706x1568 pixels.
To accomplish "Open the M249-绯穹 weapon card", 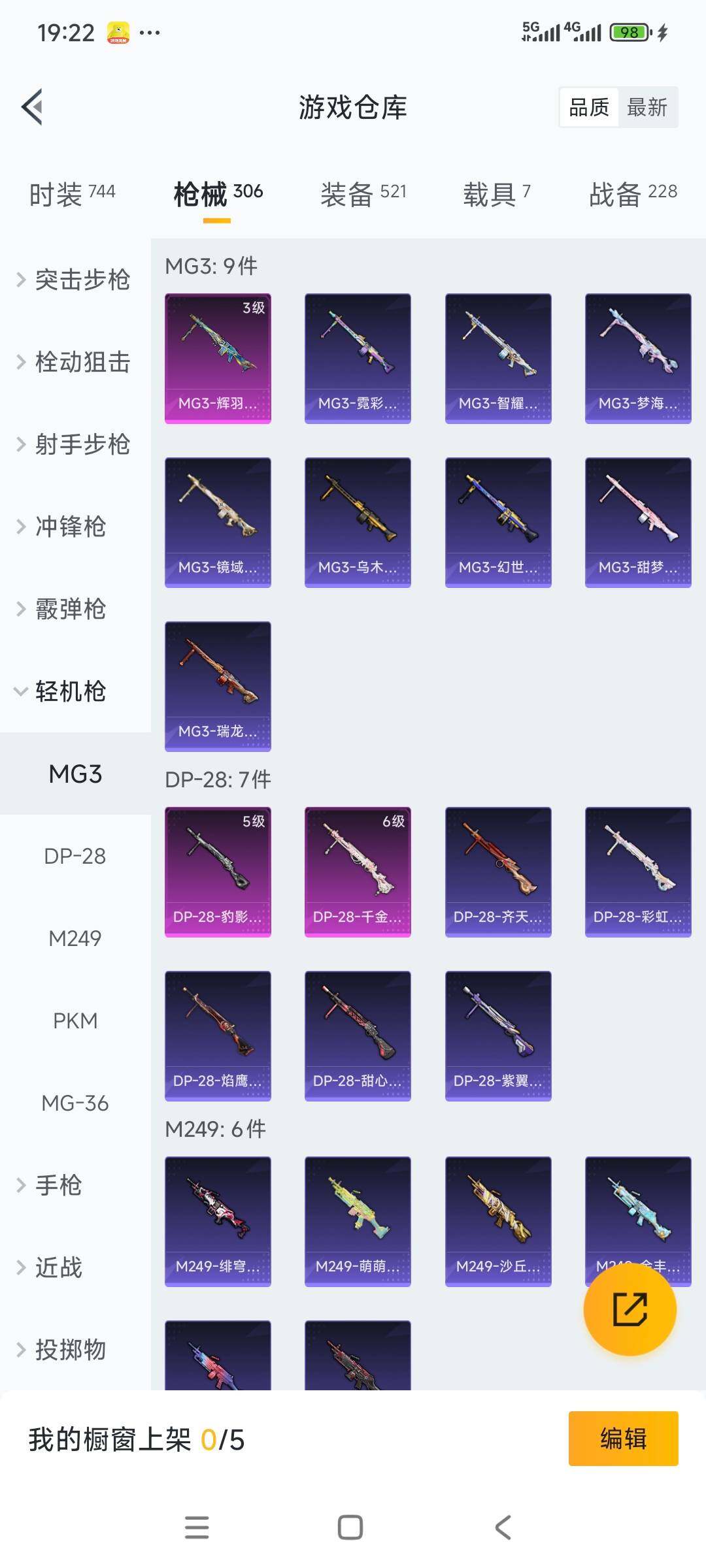I will pos(218,1222).
